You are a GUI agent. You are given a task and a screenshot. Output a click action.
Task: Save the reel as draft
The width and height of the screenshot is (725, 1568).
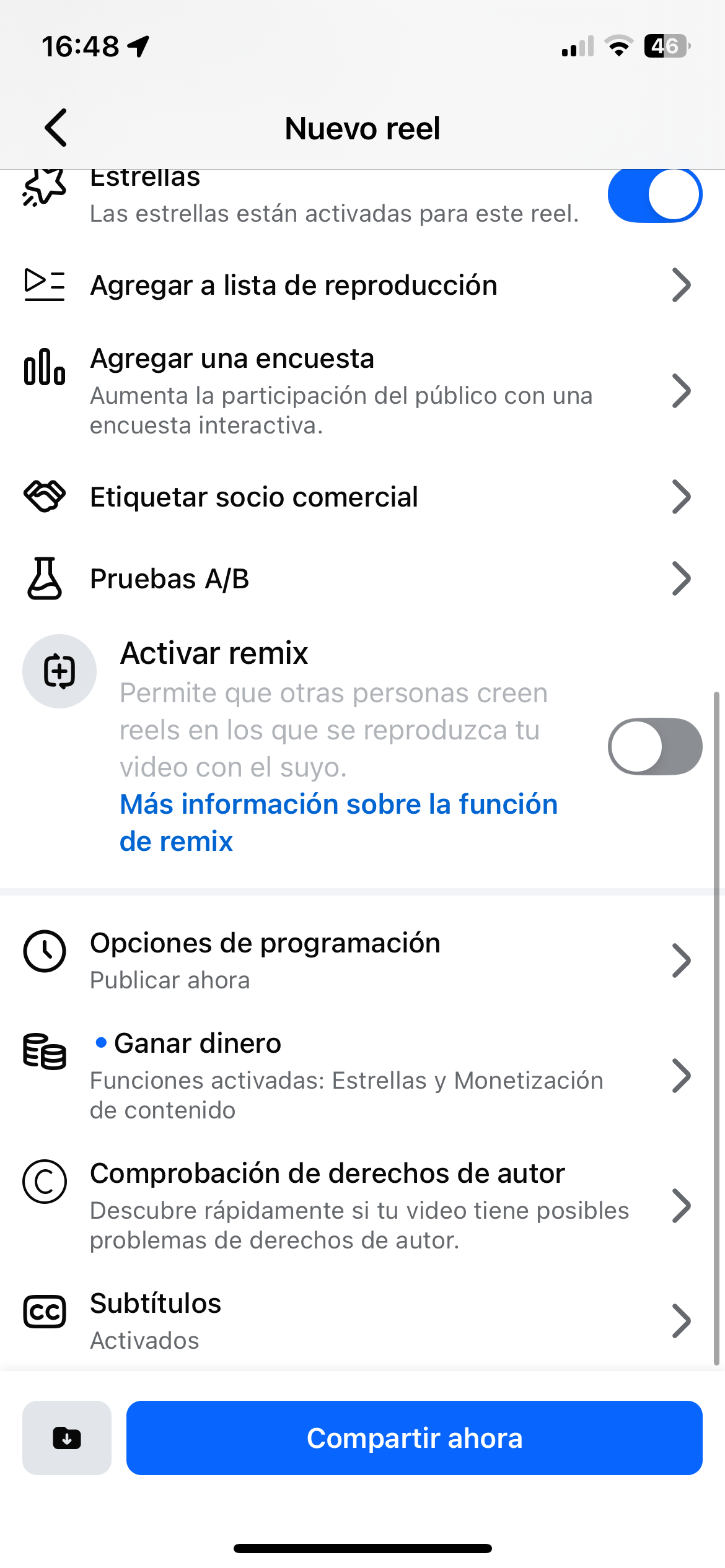[x=67, y=1437]
